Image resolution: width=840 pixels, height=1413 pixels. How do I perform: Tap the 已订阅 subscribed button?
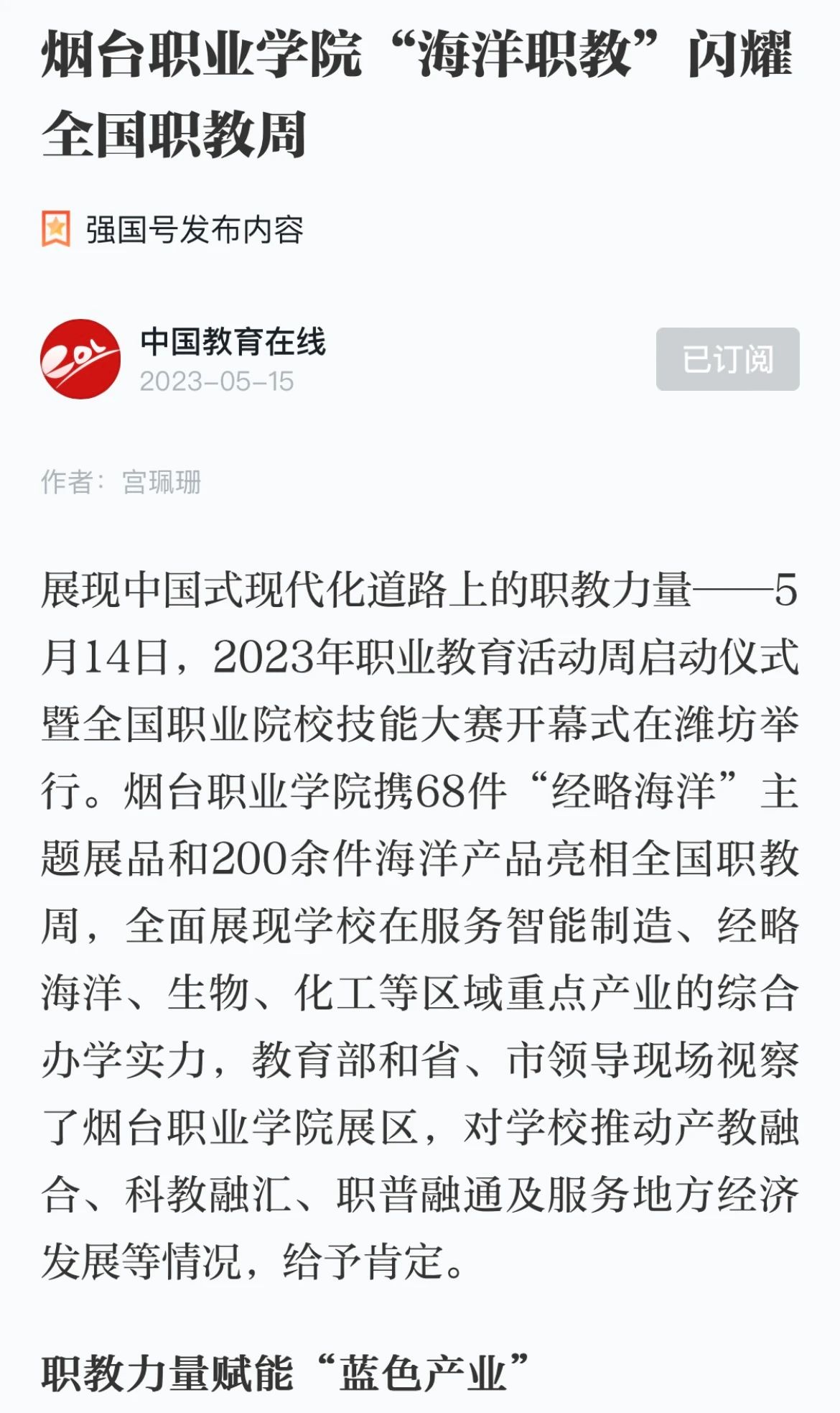point(727,359)
